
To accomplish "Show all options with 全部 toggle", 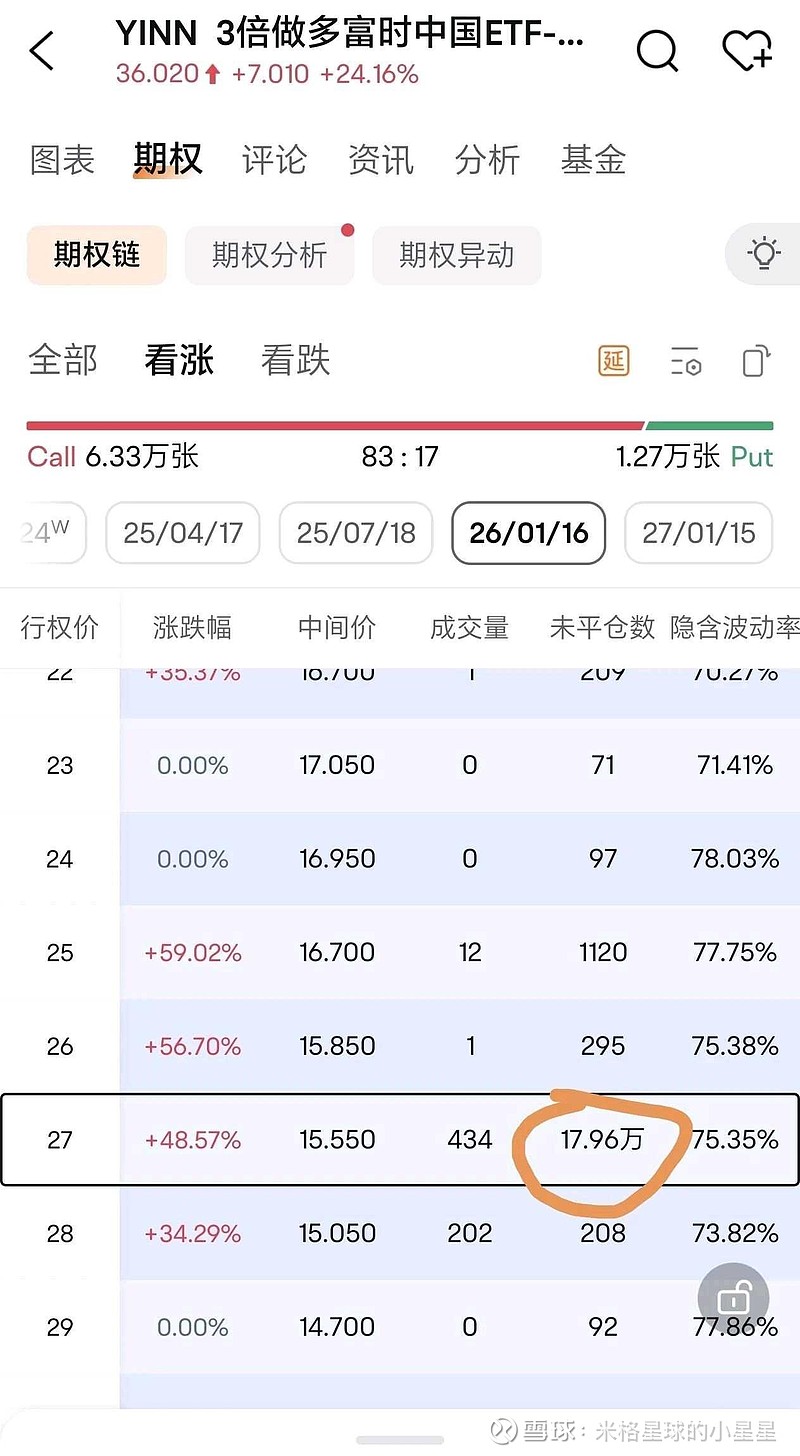I will point(62,361).
